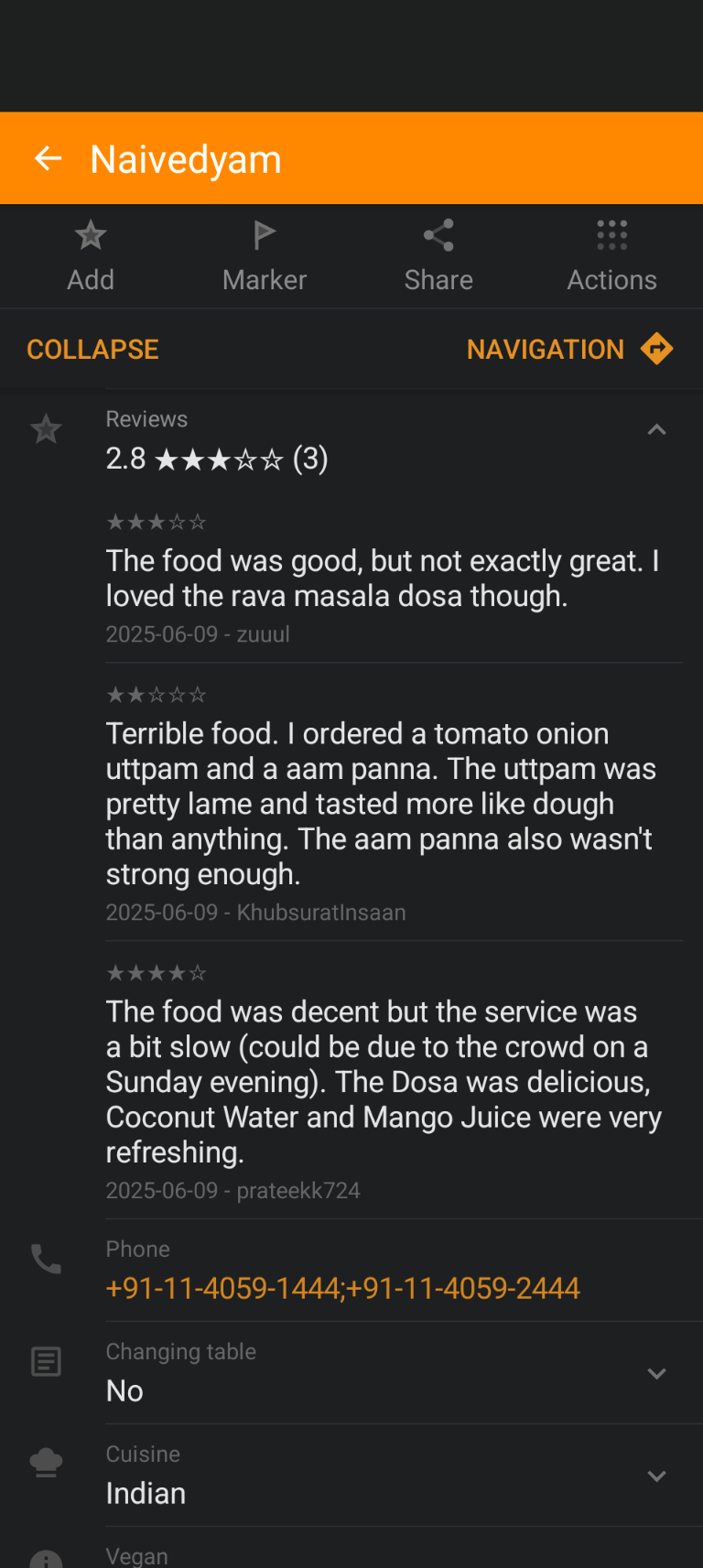
Task: Share the Naivedyam location
Action: pos(438,255)
